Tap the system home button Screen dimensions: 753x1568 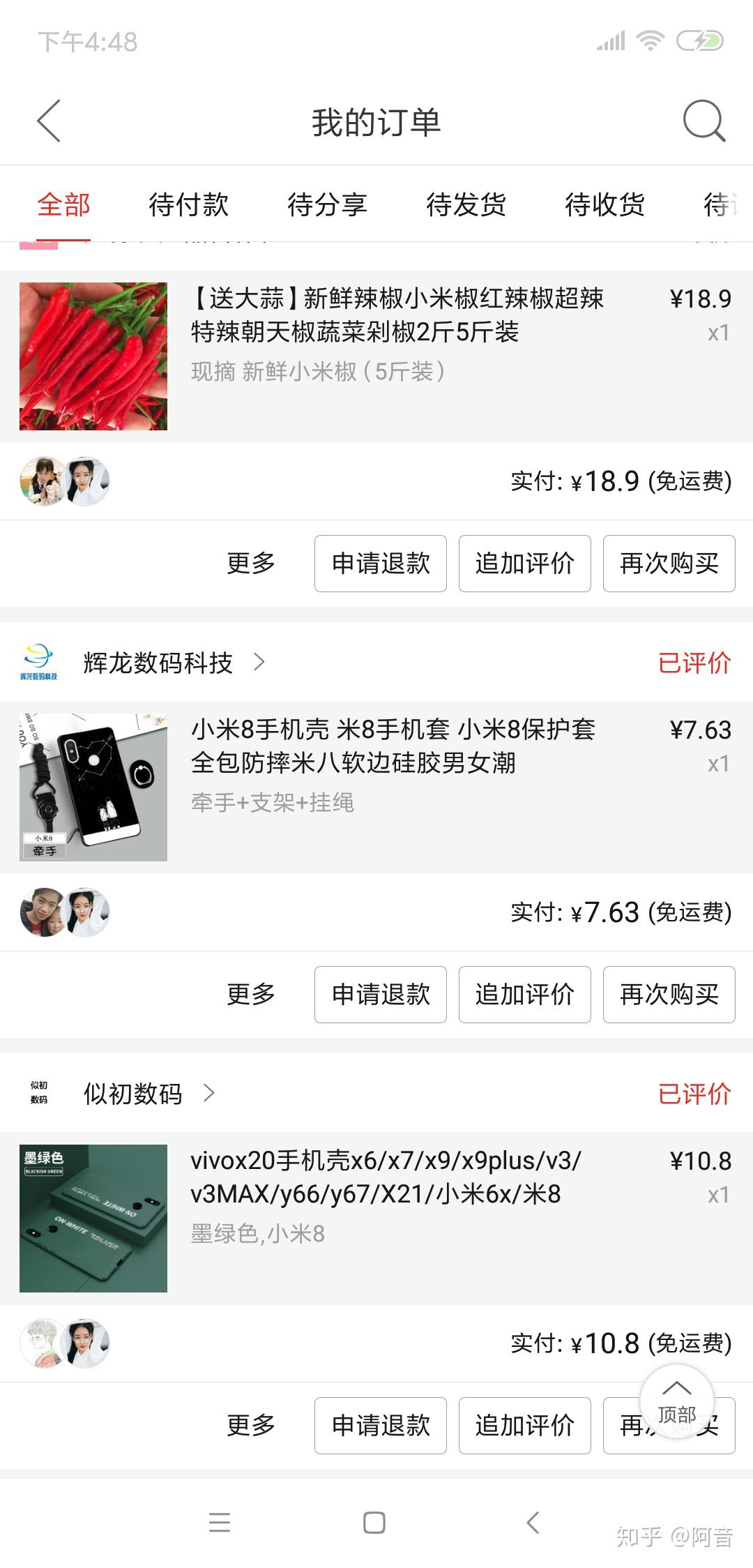coord(374,1523)
